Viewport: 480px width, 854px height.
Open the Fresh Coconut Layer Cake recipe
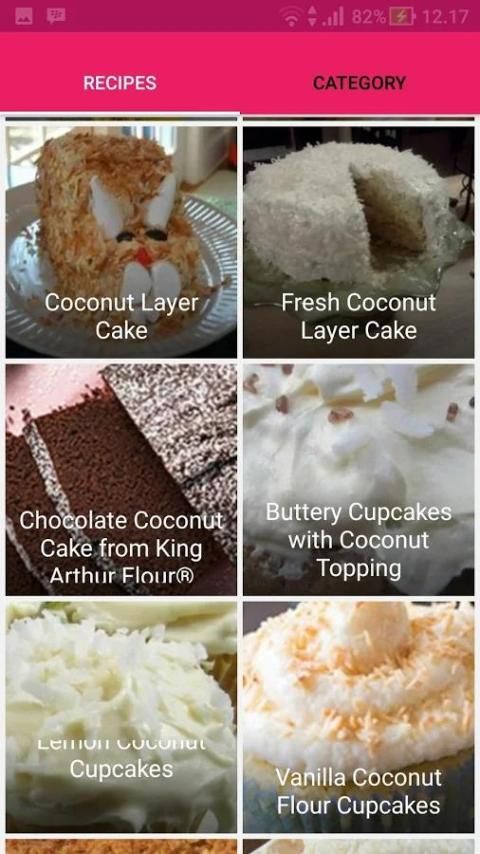pyautogui.click(x=359, y=242)
